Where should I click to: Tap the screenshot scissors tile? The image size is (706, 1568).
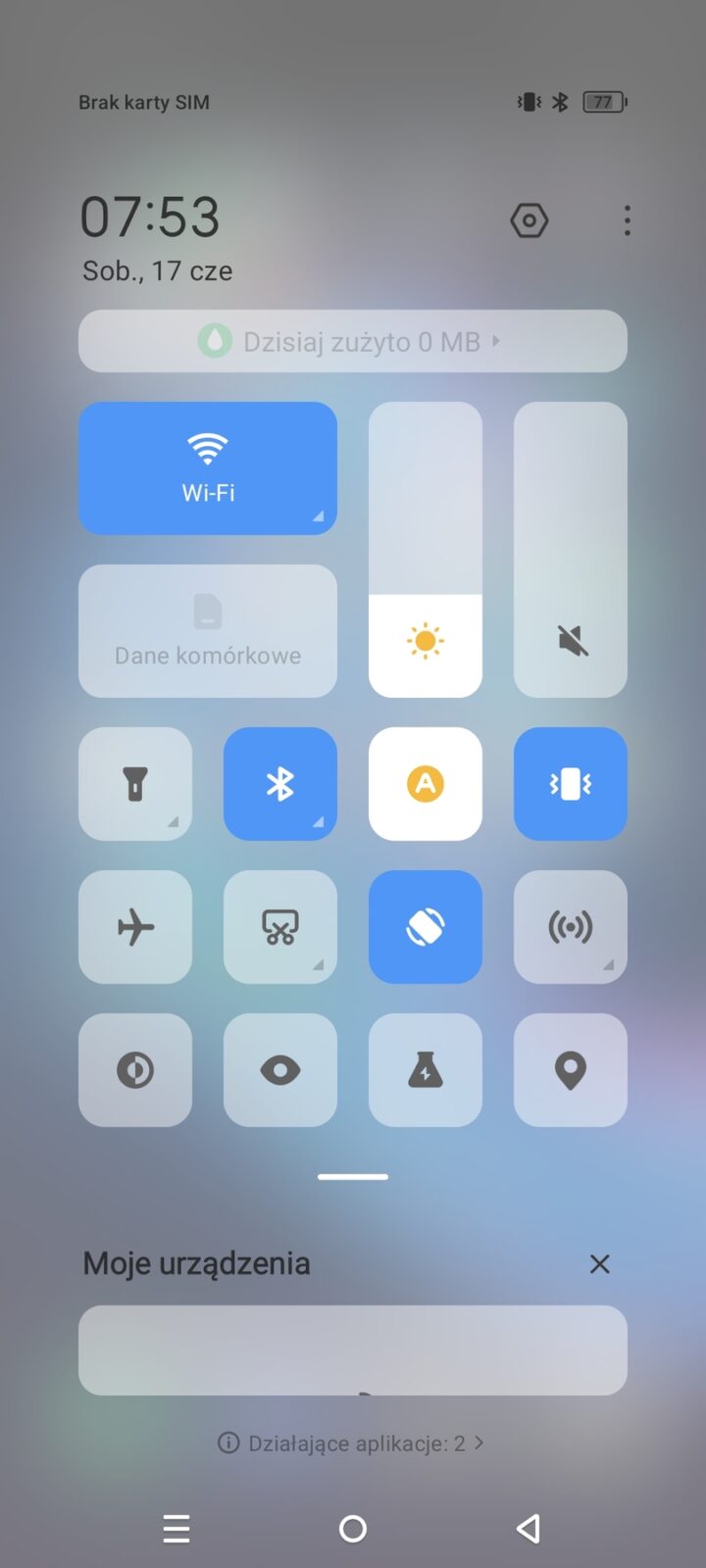click(x=280, y=926)
